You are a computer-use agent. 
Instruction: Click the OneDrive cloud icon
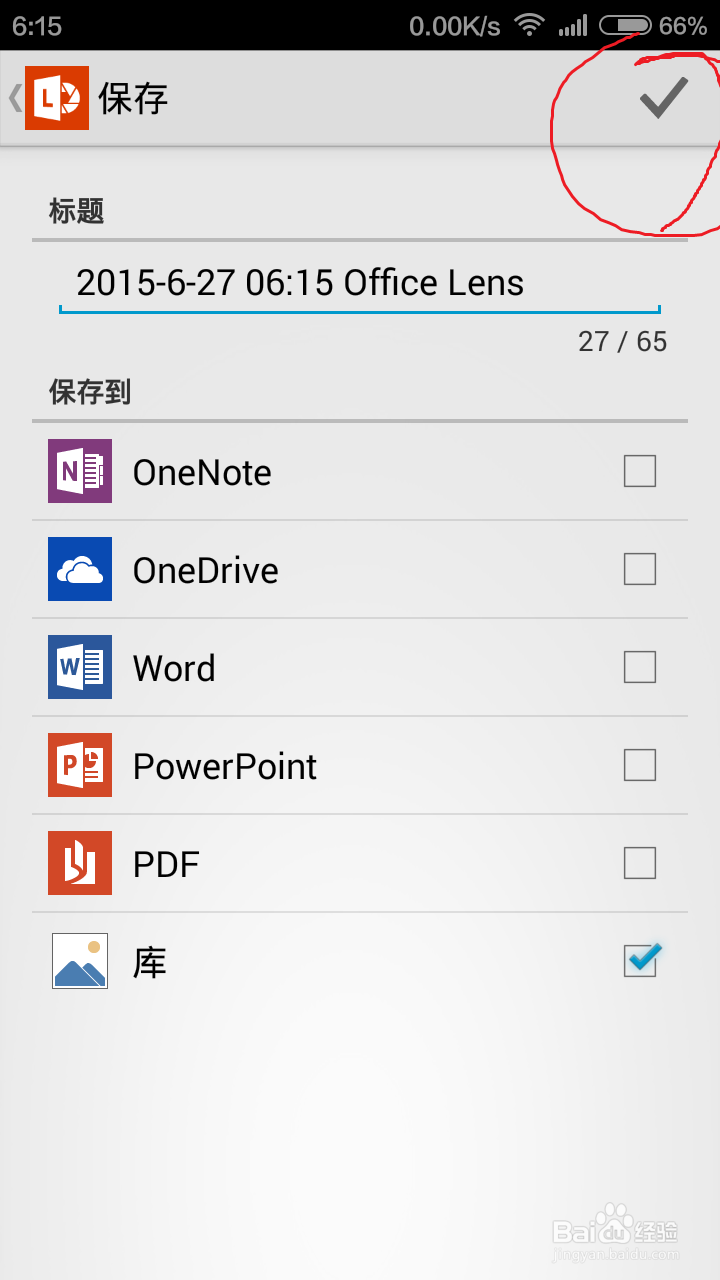[79, 569]
